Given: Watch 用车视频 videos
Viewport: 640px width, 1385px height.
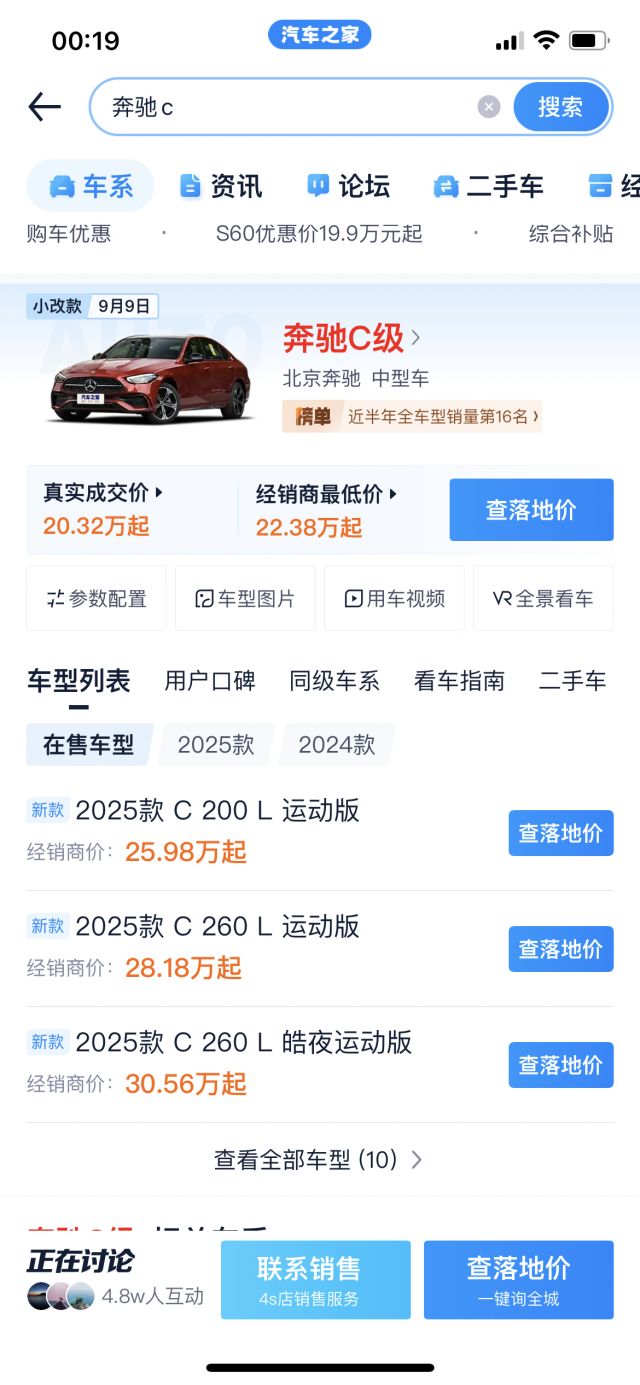Looking at the screenshot, I should pos(394,599).
